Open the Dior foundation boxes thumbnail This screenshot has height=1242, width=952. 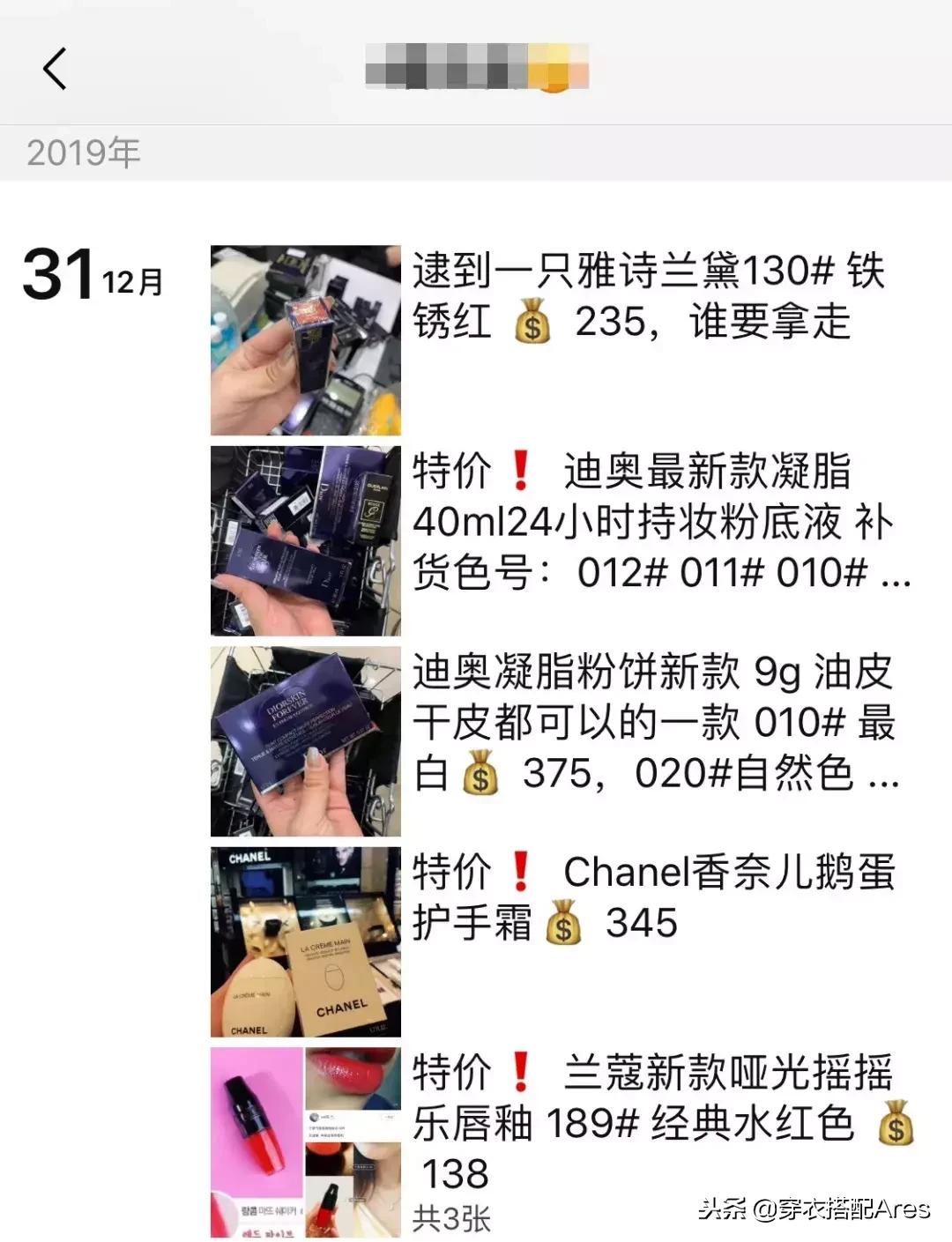pos(304,538)
